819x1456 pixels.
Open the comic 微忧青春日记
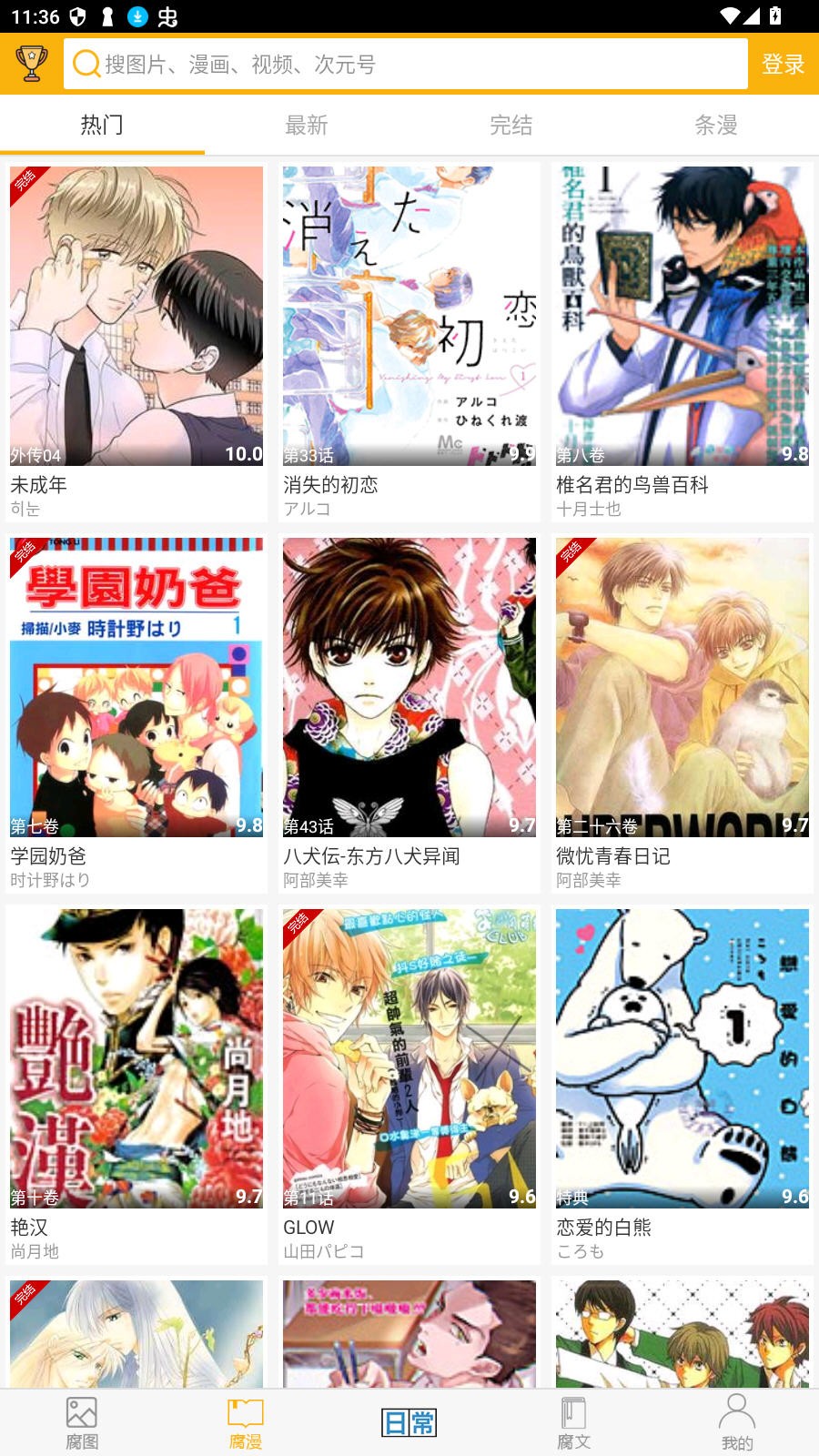682,688
